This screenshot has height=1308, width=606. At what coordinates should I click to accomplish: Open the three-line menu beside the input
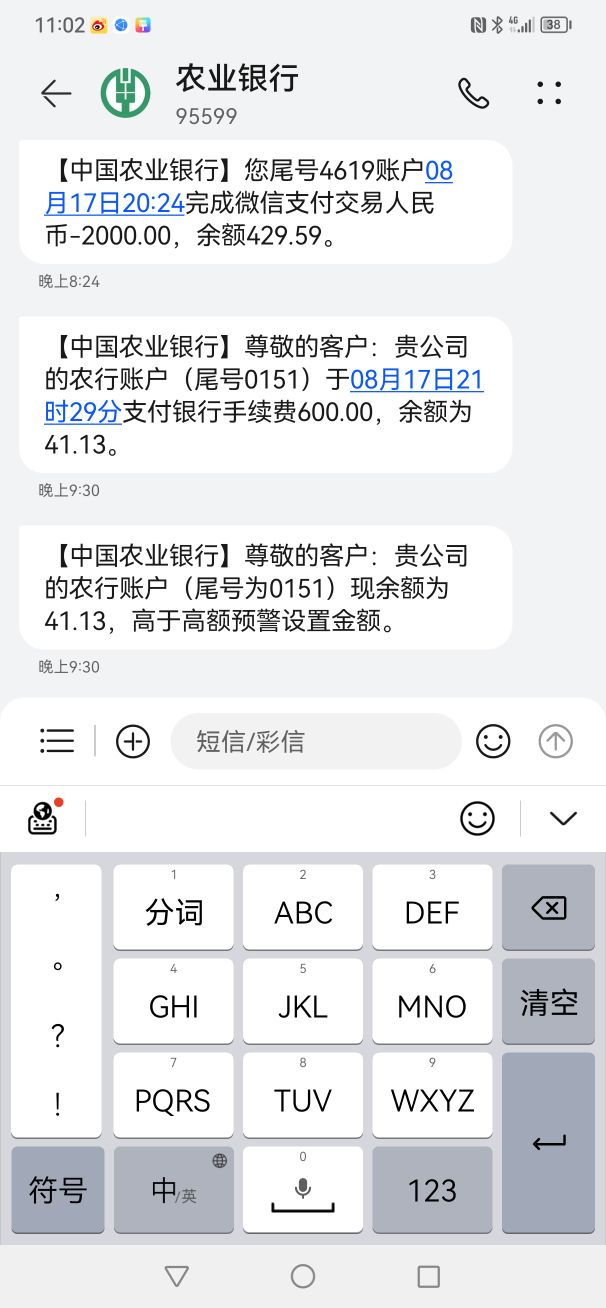[57, 741]
